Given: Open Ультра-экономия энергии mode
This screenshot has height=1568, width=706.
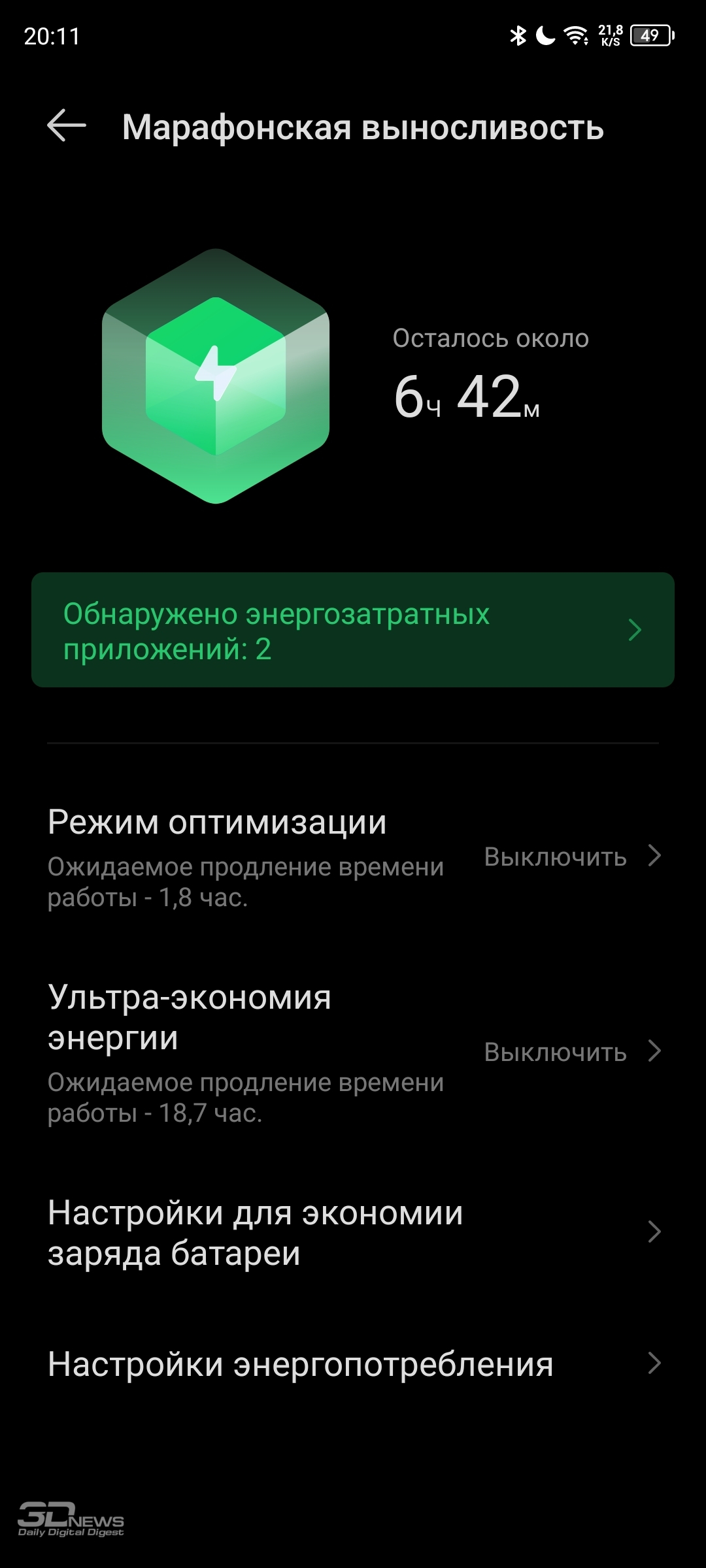Looking at the screenshot, I should coord(353,1052).
